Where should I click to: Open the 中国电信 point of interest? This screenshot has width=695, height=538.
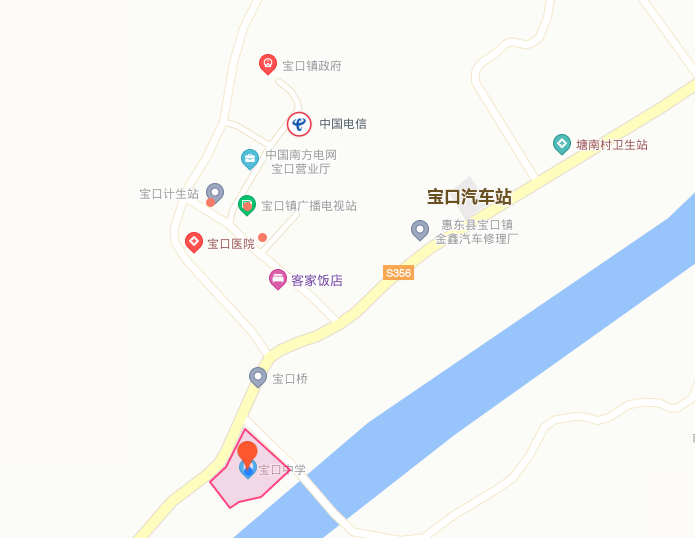point(299,124)
